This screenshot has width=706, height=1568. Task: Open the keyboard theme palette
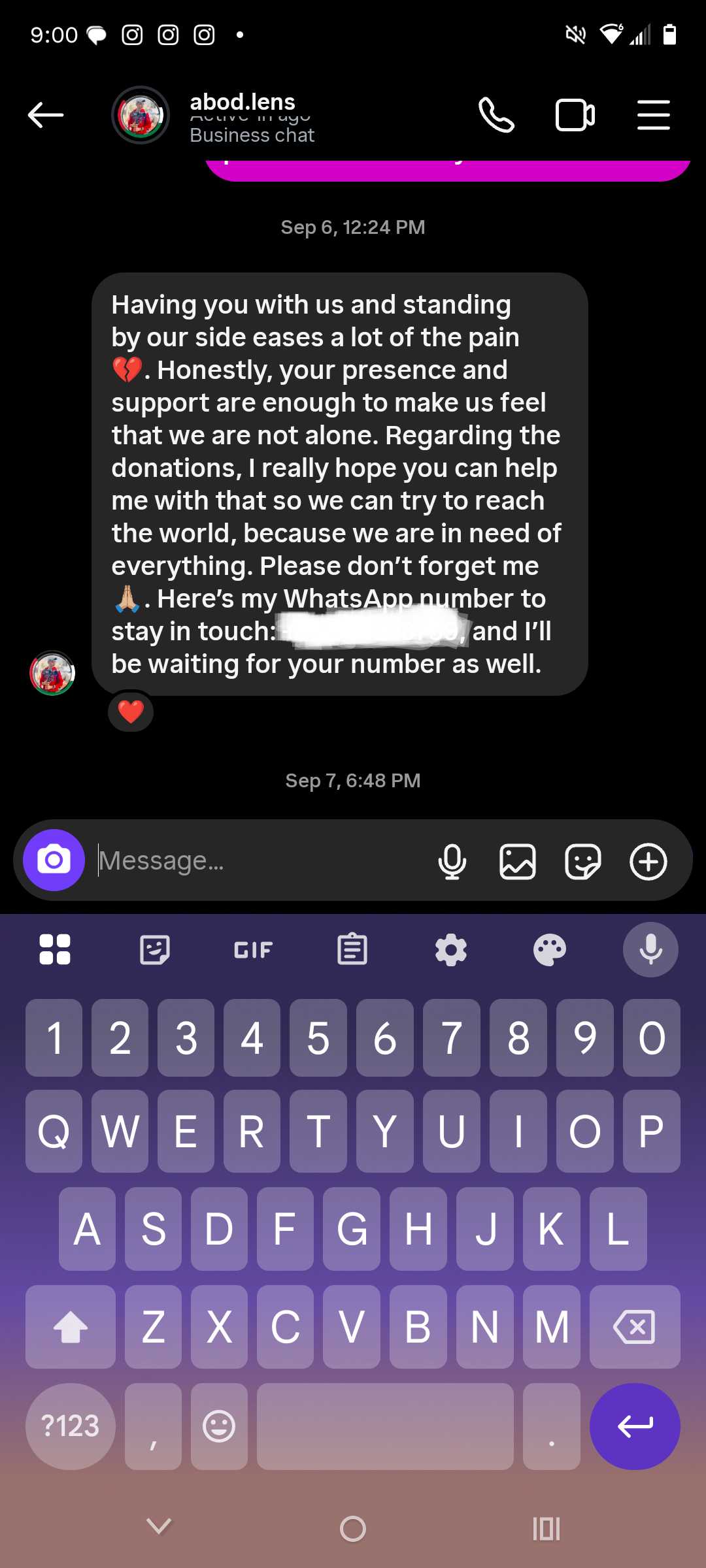tap(550, 949)
